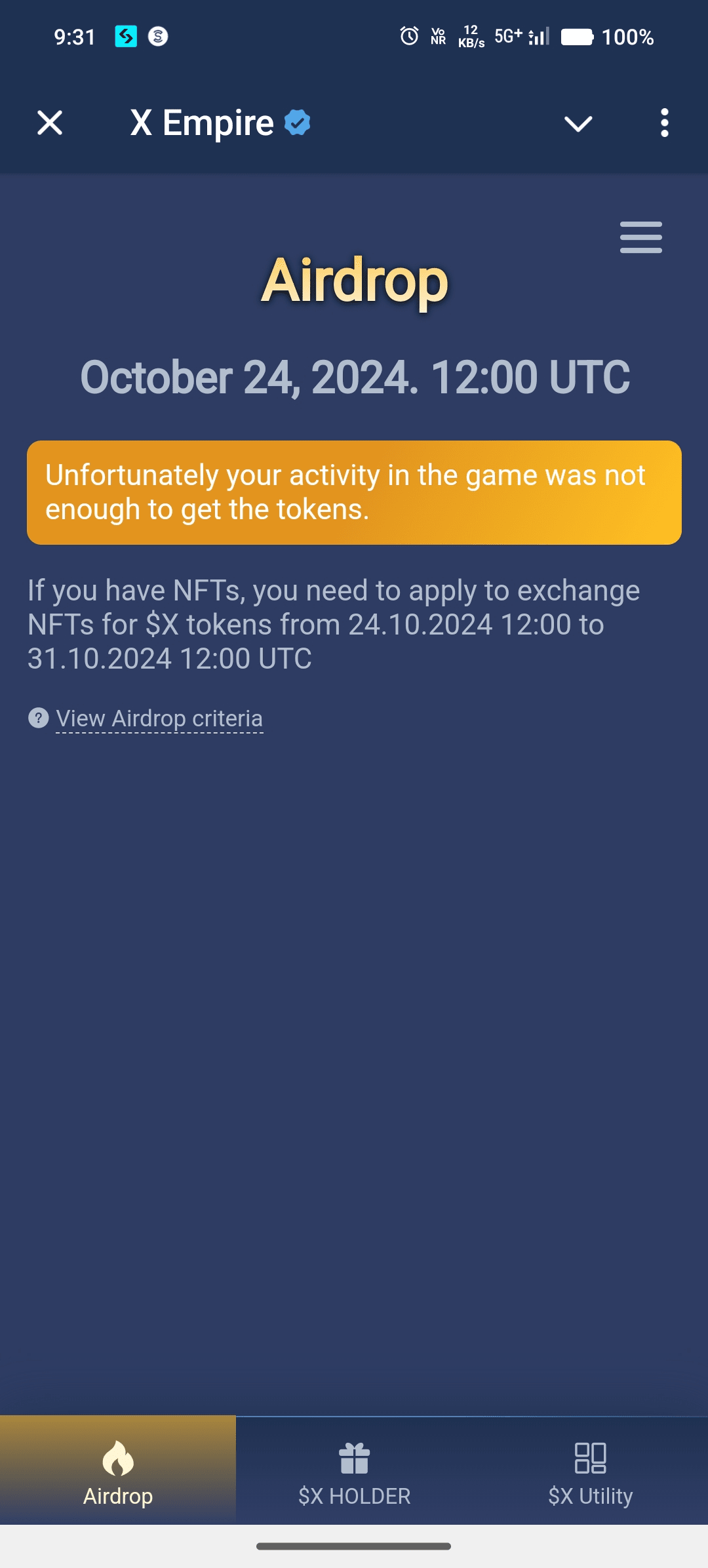The image size is (708, 1568).
Task: Switch to the Airdrop tab
Action: tap(118, 1470)
